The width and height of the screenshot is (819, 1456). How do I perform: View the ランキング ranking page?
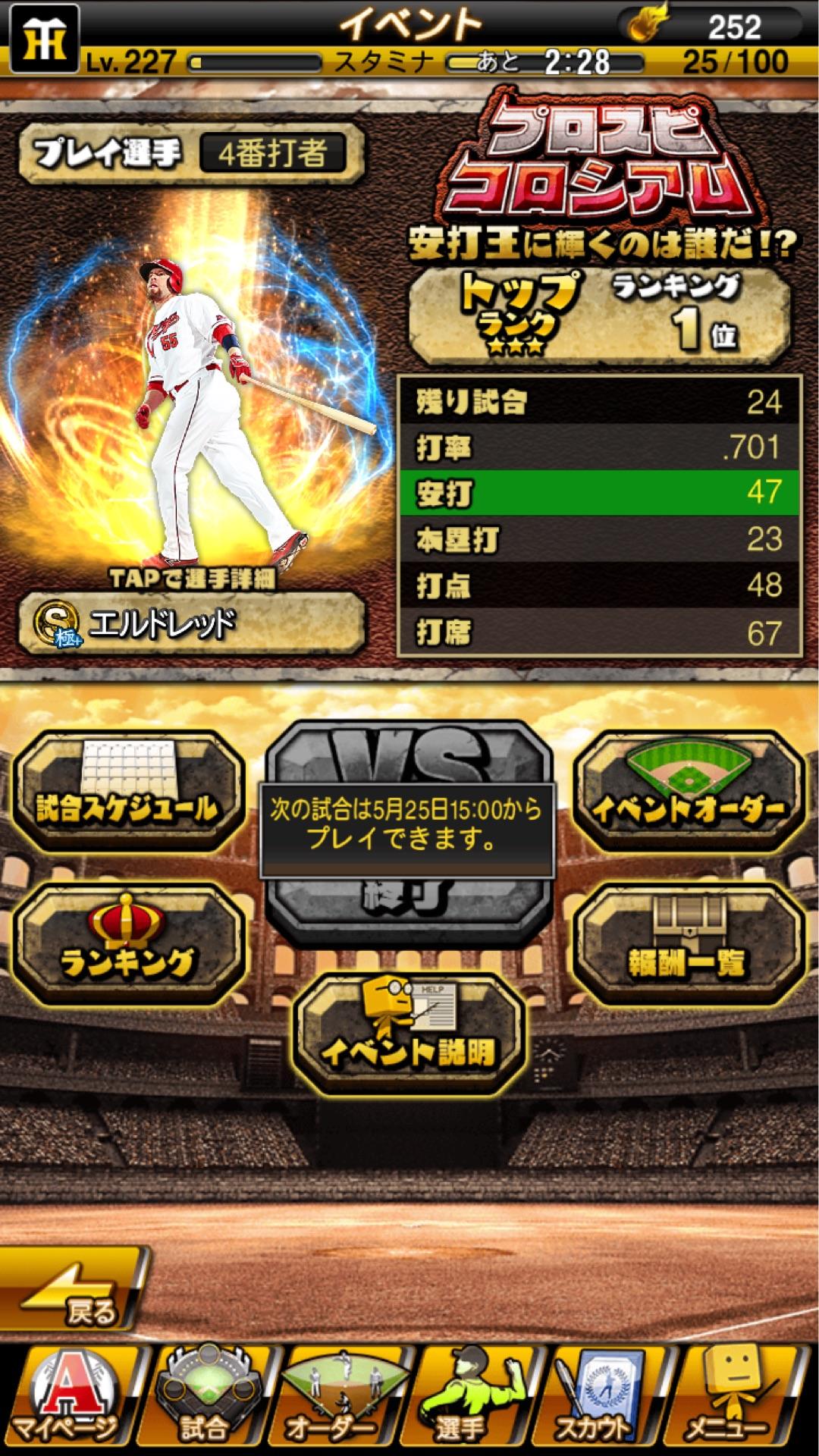pos(127,944)
